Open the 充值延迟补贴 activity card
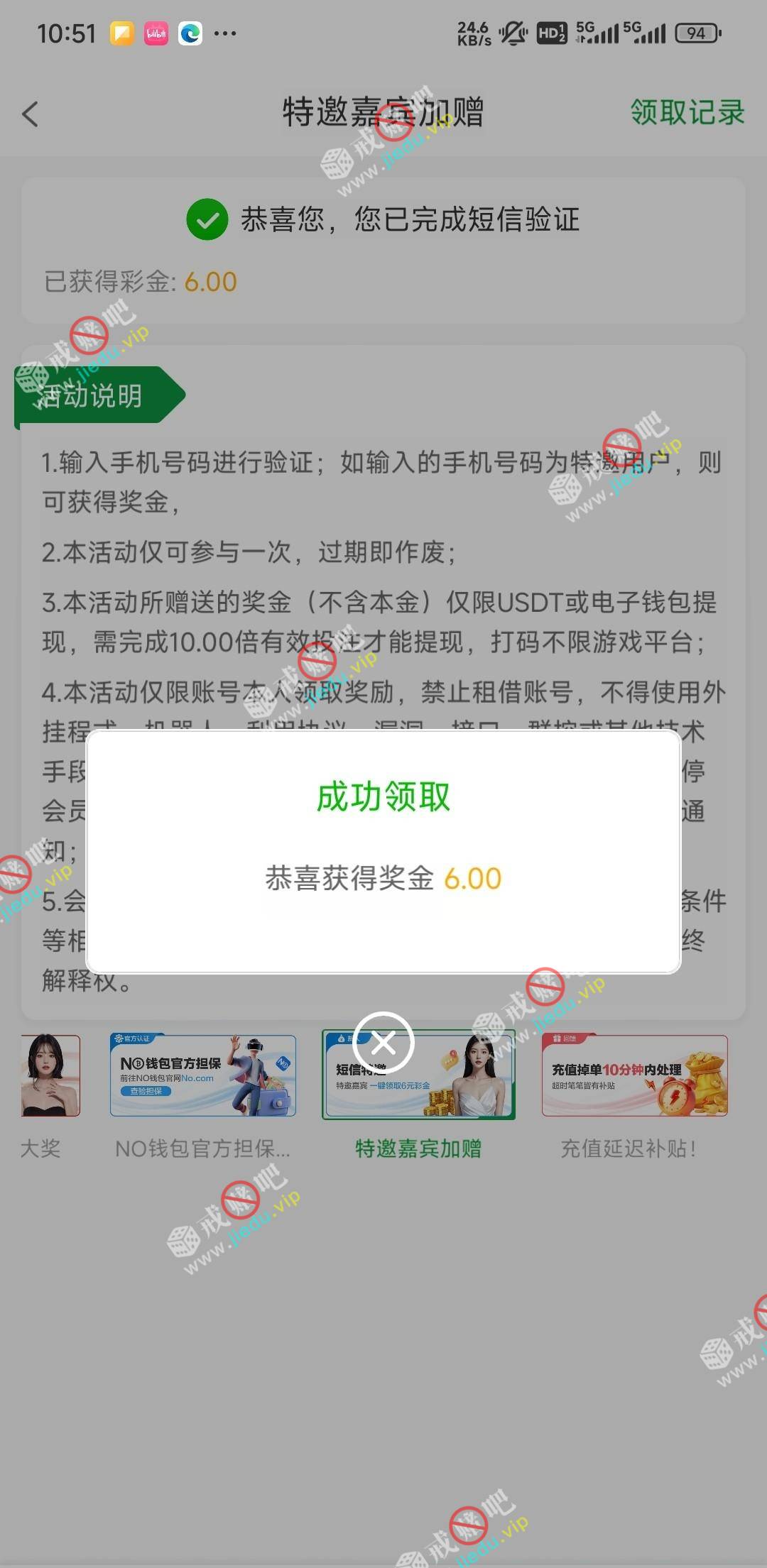Screen dimensions: 767x1568 pos(634,1075)
